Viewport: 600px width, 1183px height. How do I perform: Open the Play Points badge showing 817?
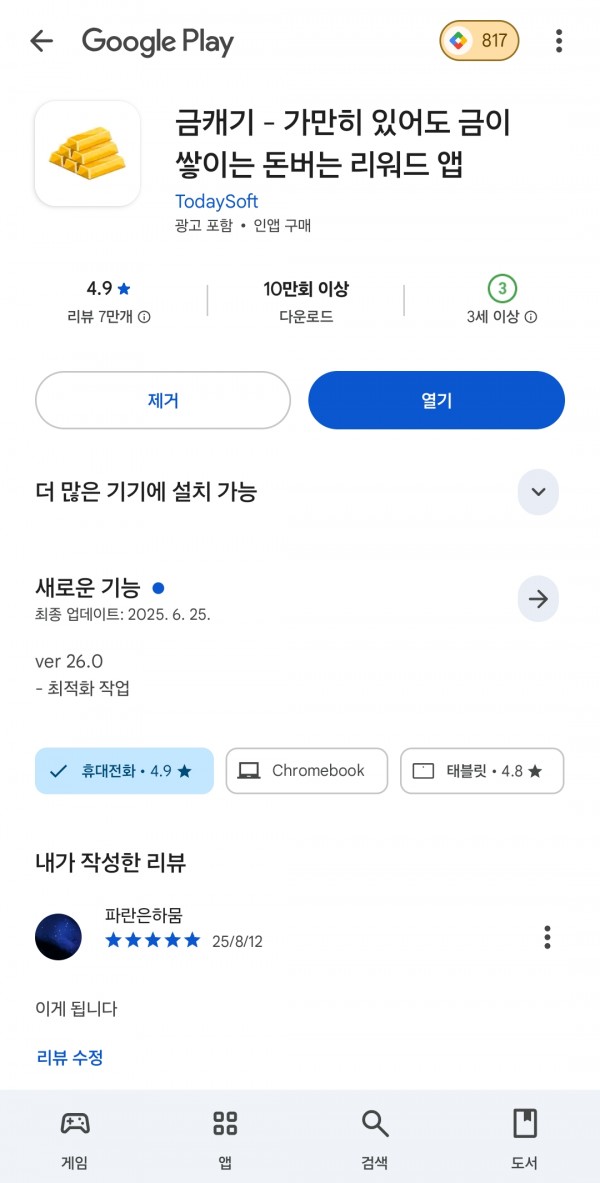point(479,41)
